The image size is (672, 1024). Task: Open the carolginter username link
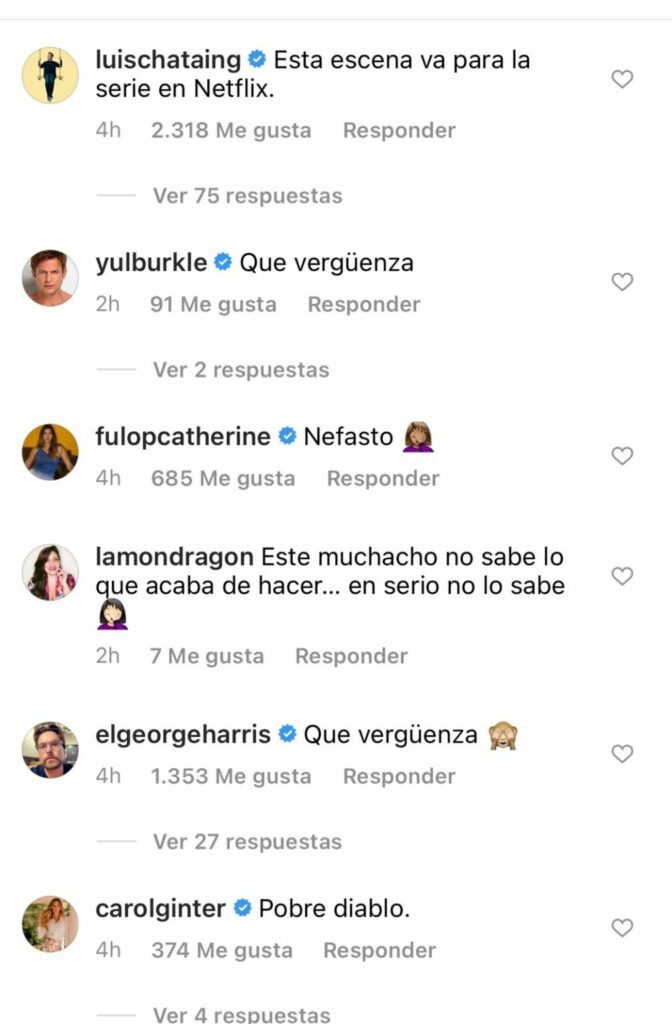coord(161,909)
